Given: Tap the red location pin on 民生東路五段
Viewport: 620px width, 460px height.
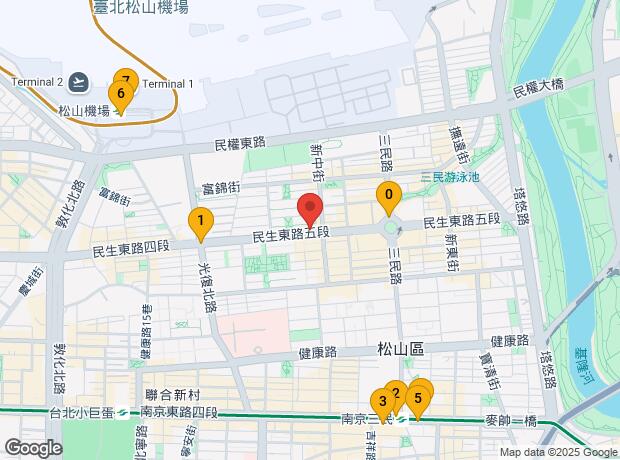Looking at the screenshot, I should (309, 210).
